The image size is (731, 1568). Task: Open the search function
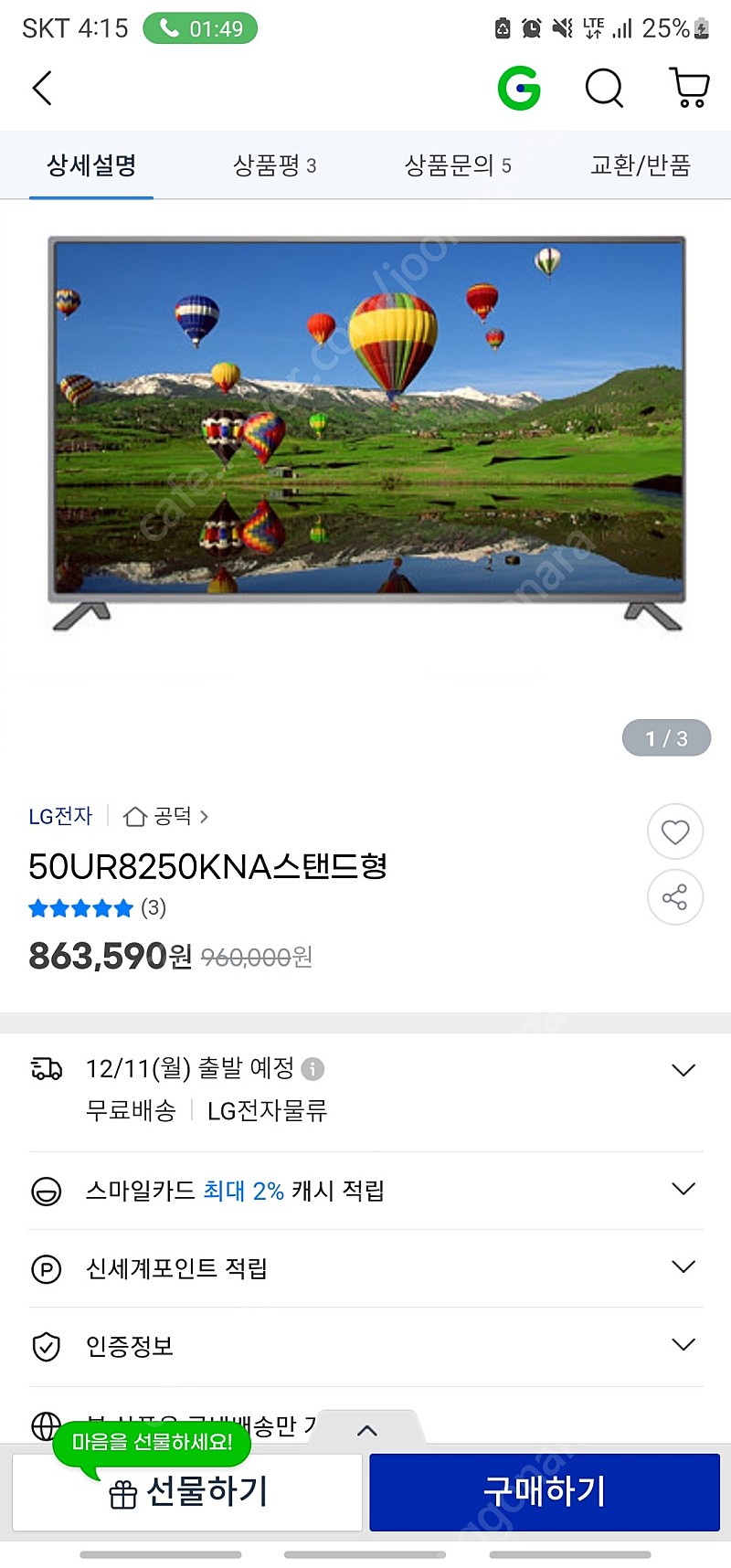pyautogui.click(x=604, y=89)
